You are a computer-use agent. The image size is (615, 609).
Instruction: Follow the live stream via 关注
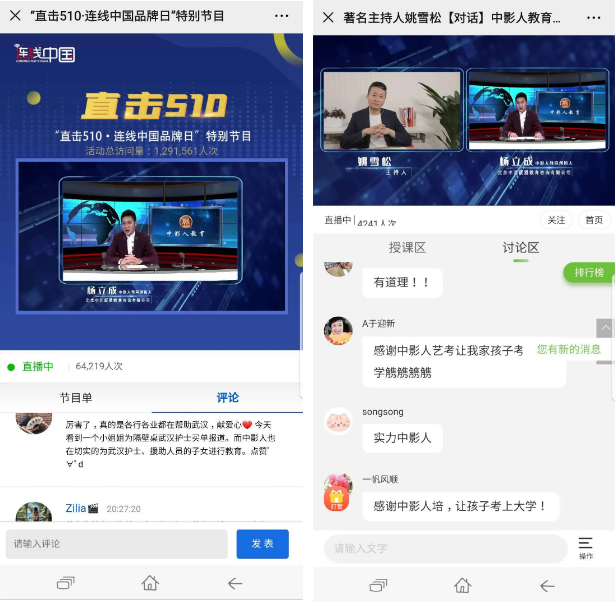pos(556,220)
